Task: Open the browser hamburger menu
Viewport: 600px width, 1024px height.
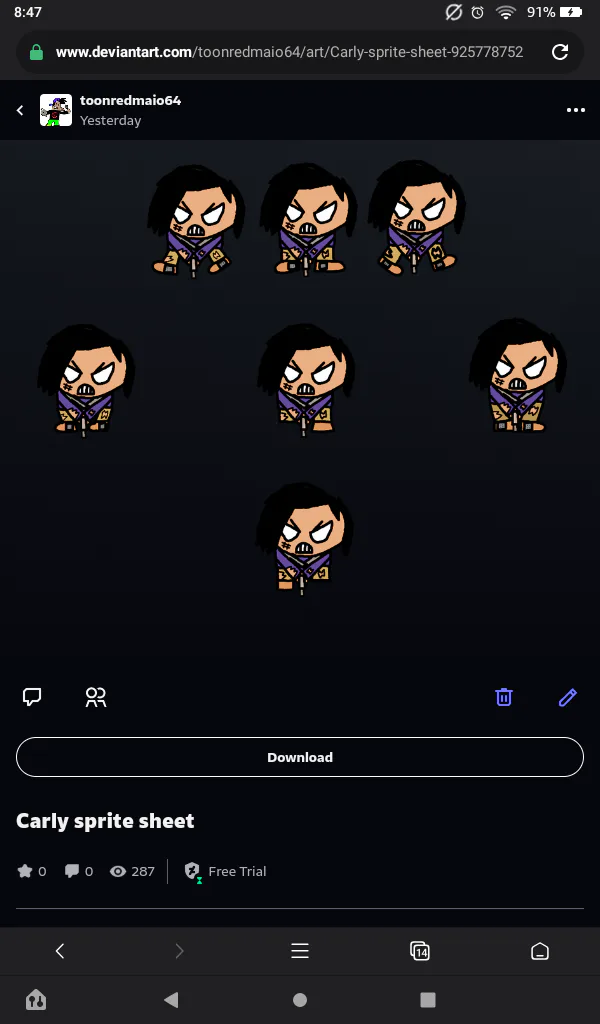Action: coord(300,951)
